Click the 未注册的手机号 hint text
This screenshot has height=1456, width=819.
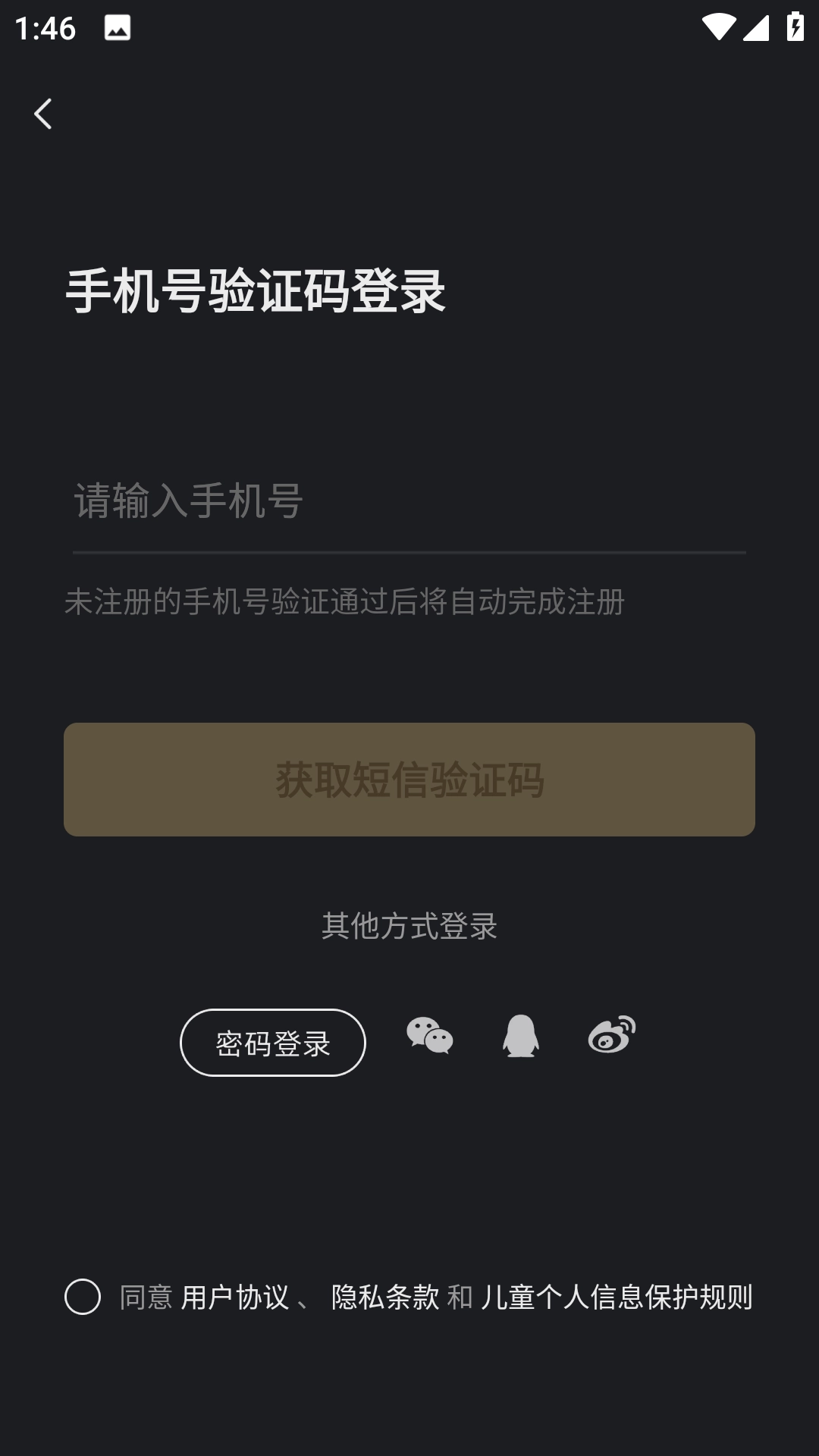coord(343,603)
